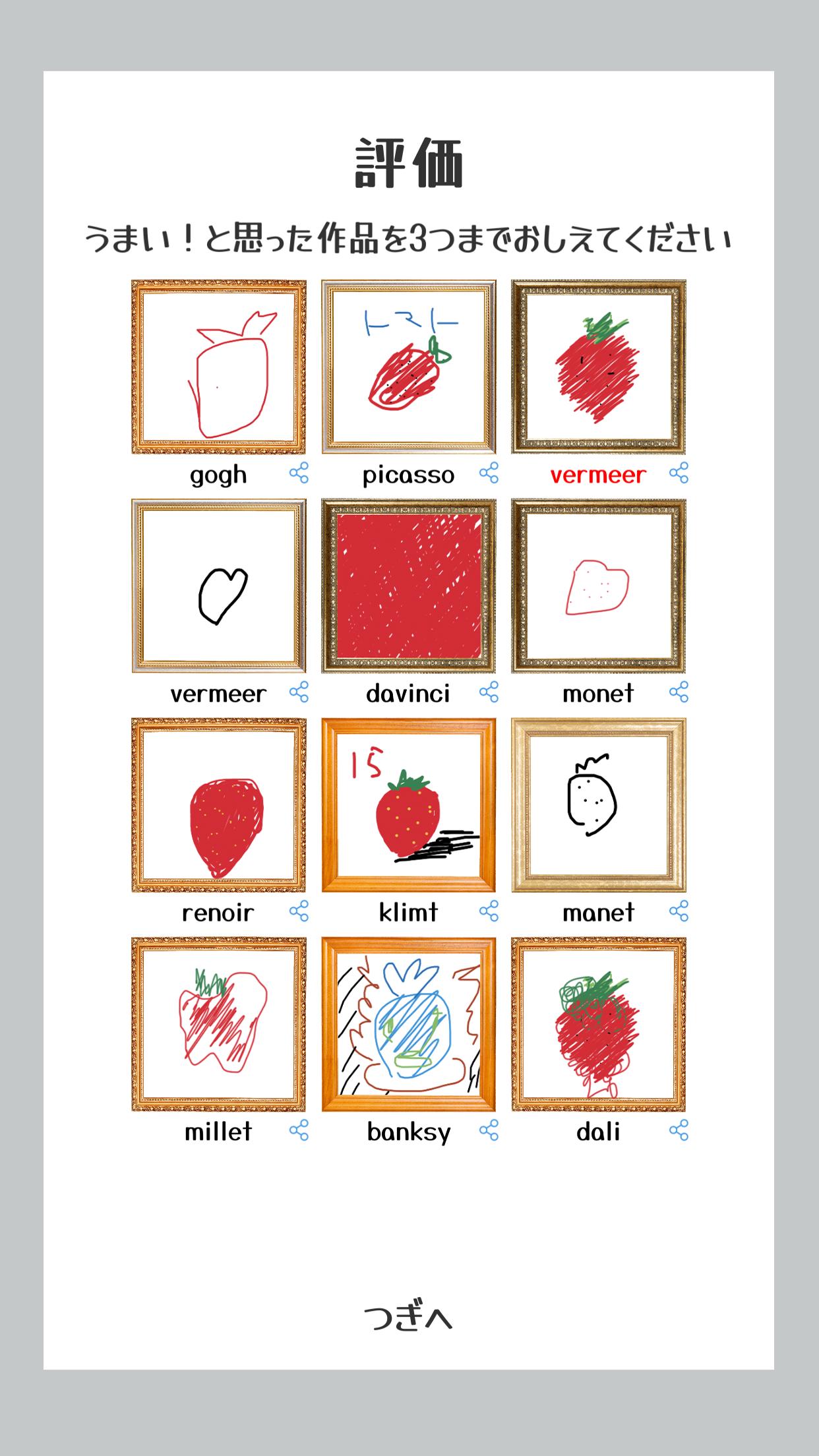Share banksy's drawing
The width and height of the screenshot is (819, 1456).
point(489,1131)
